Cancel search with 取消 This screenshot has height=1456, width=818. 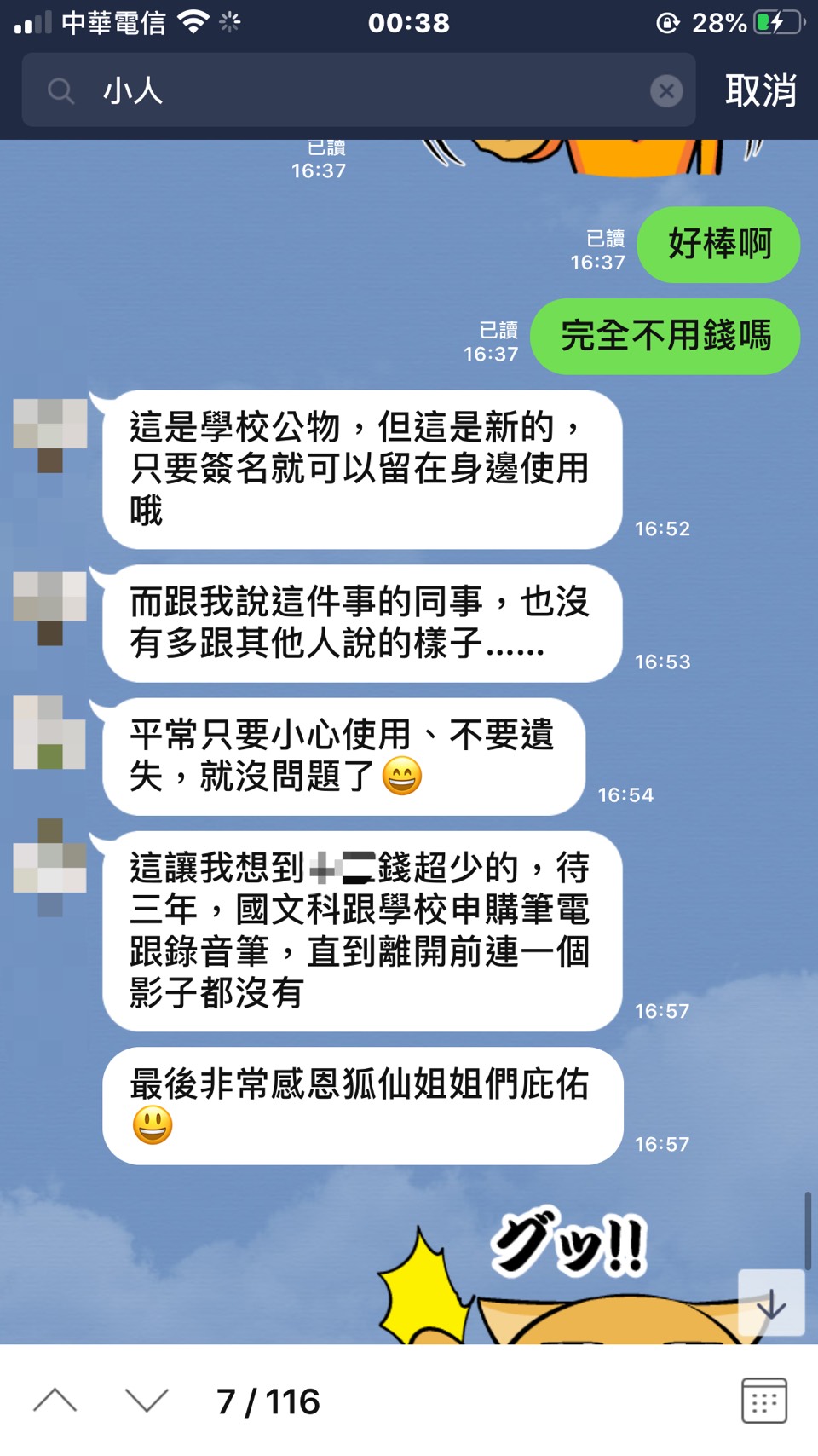point(760,90)
